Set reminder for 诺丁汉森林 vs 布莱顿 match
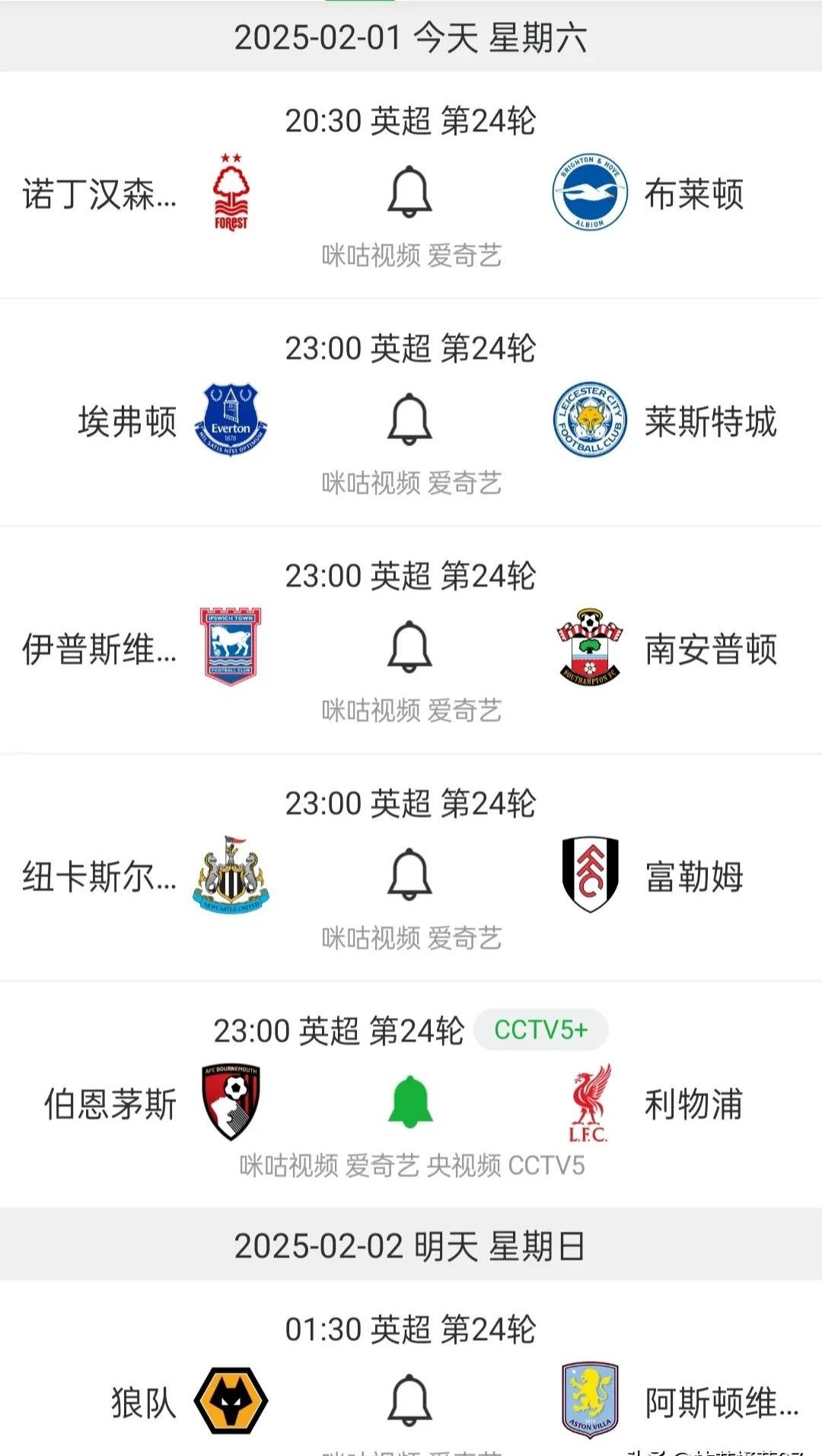 (x=410, y=192)
